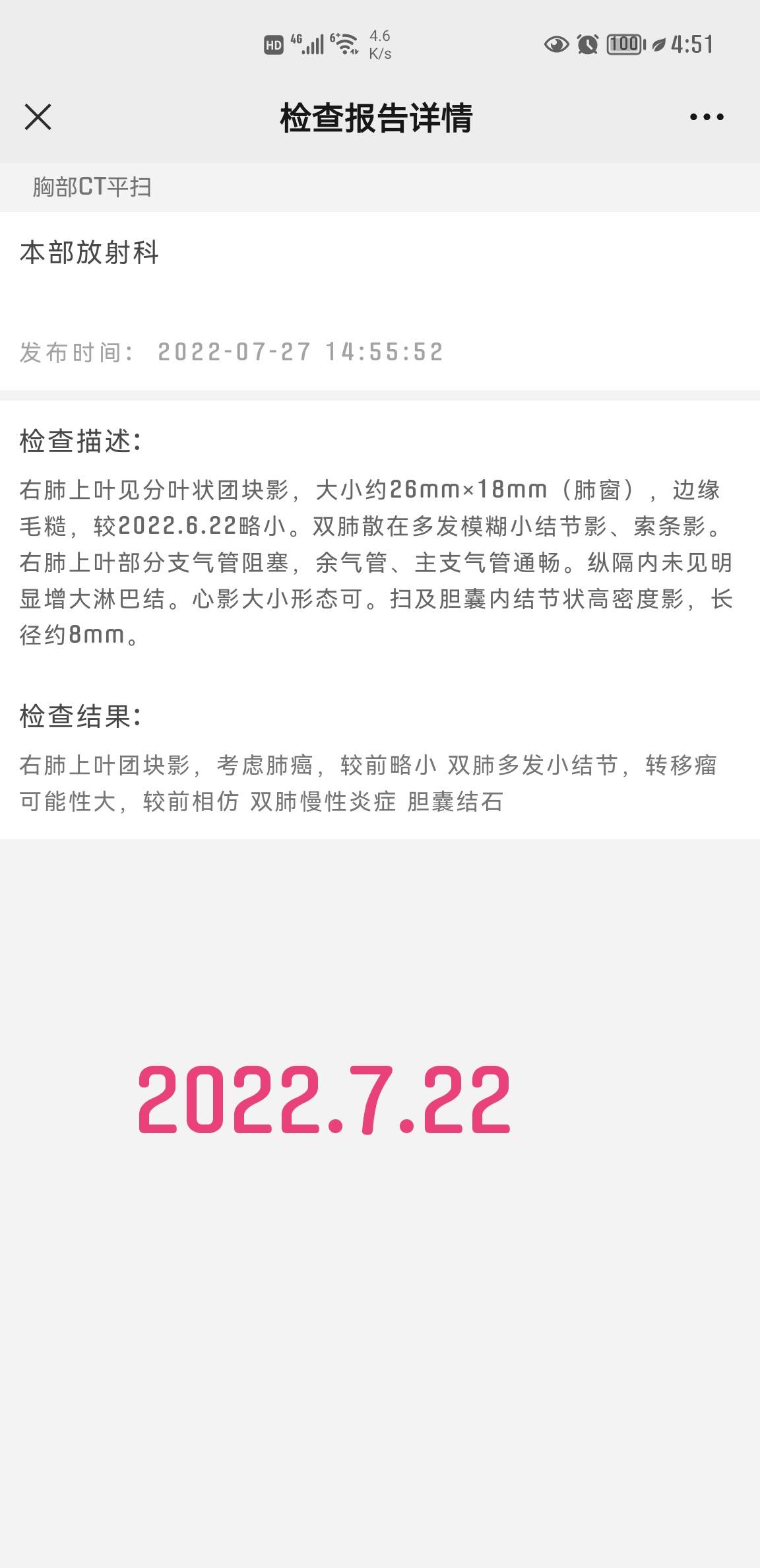Tap the alarm clock icon in the status bar
Viewport: 760px width, 1568px height.
coord(589,45)
